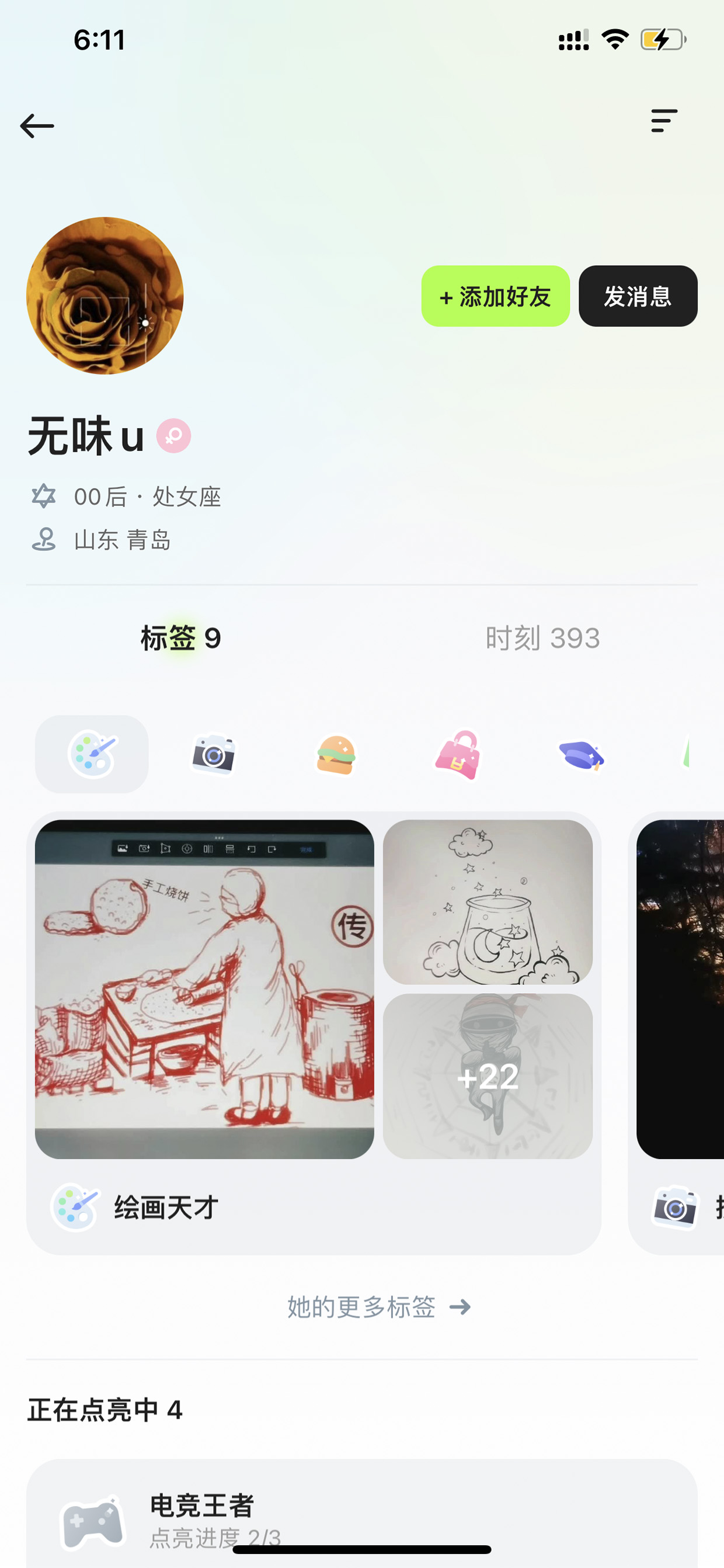Select the paint palette tag icon

pos(92,754)
